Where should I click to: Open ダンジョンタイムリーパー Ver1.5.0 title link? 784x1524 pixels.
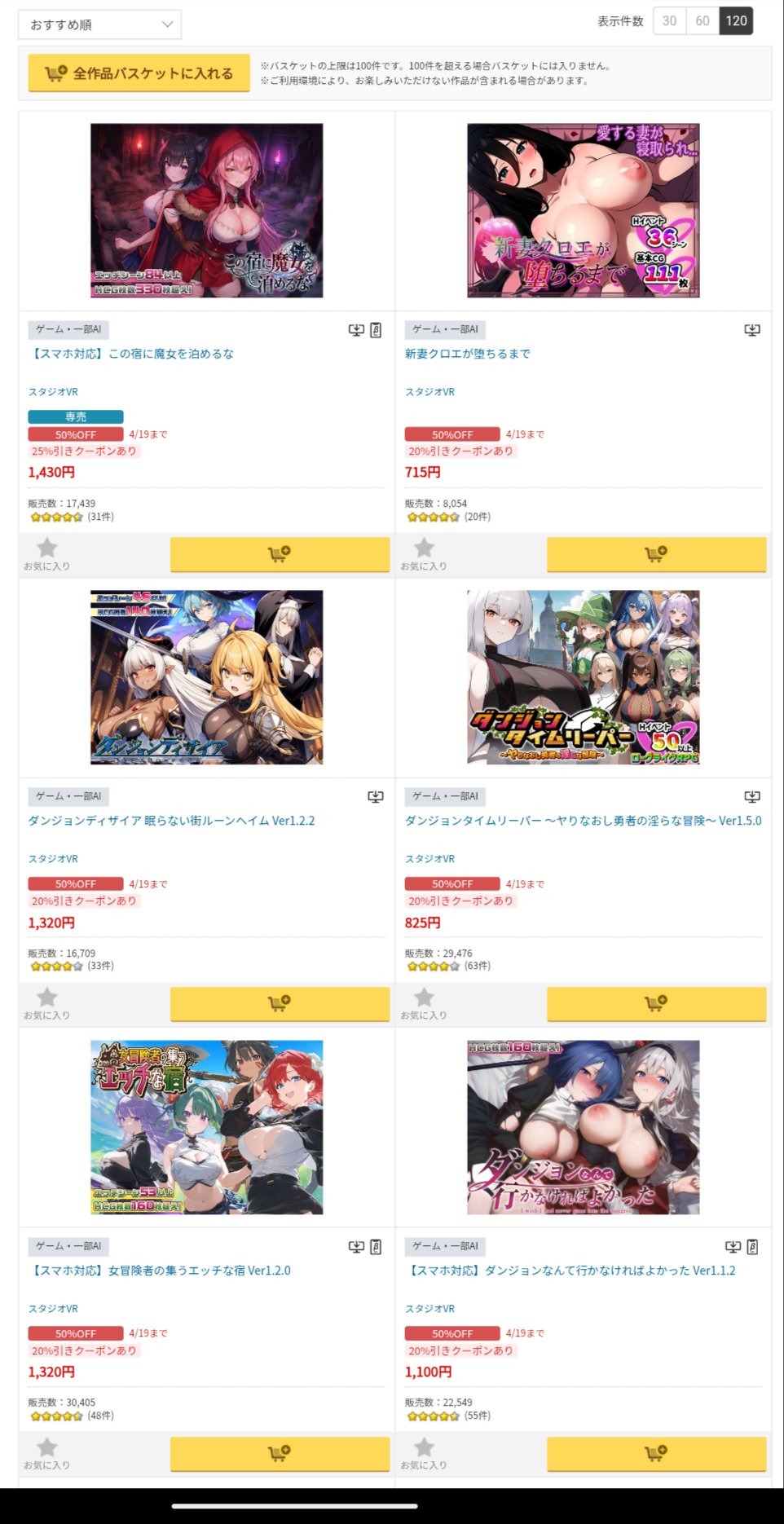pyautogui.click(x=583, y=821)
